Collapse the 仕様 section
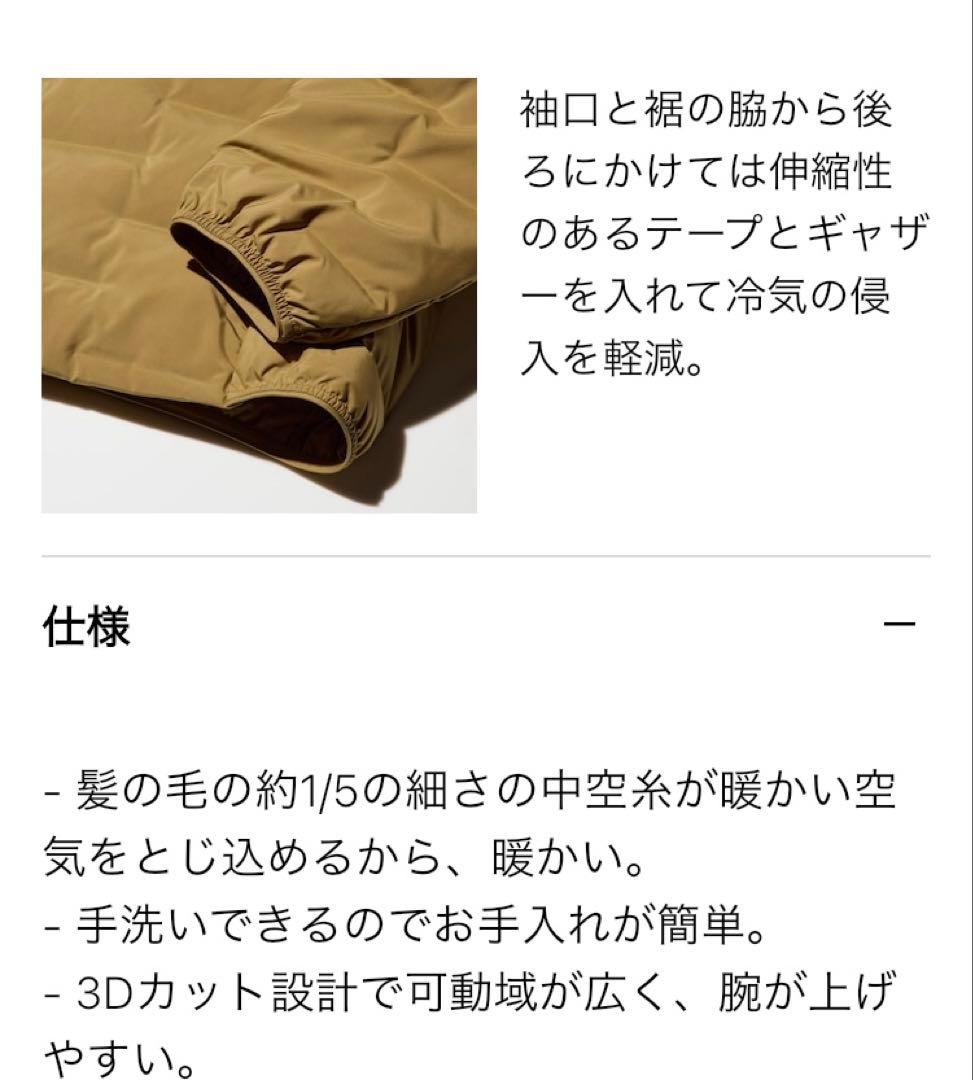973x1080 pixels. pos(899,625)
